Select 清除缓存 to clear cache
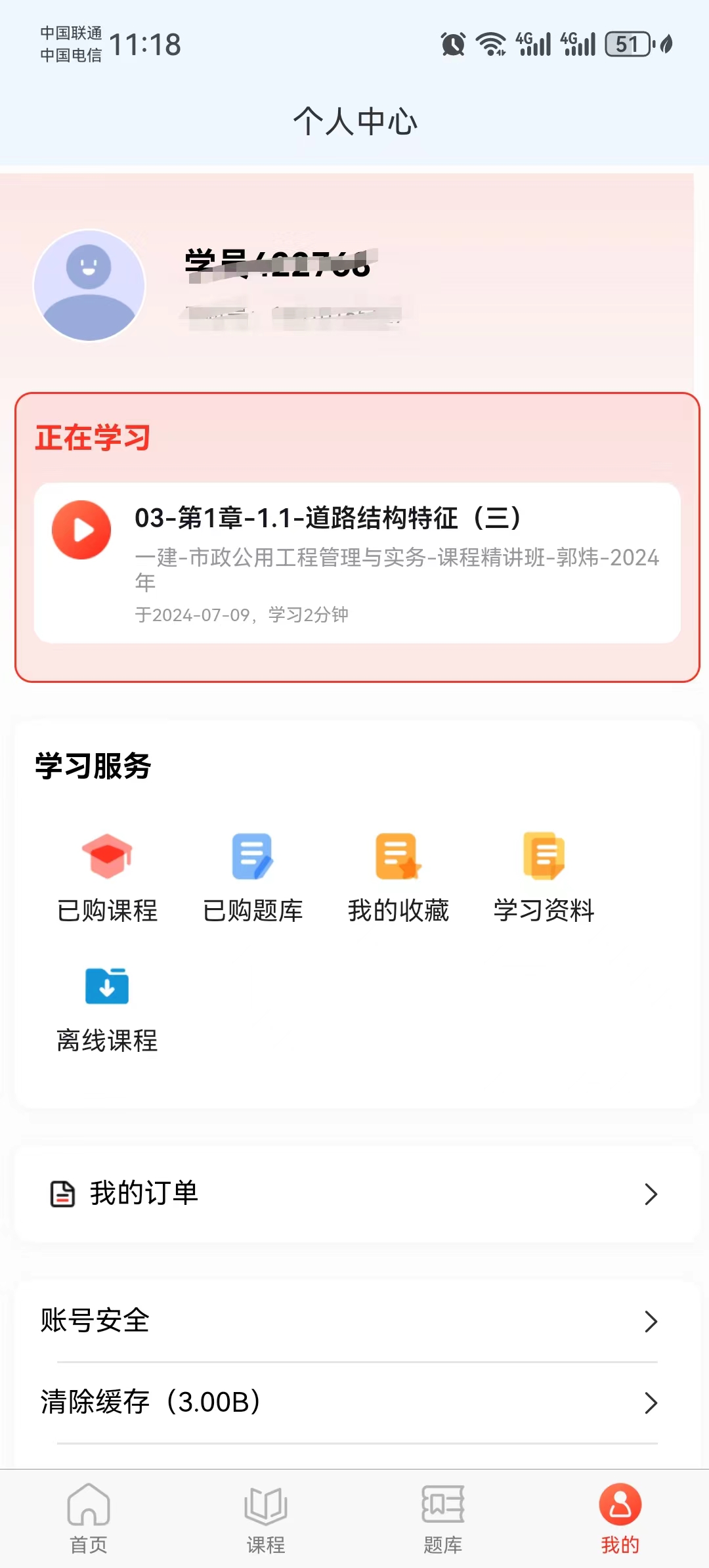This screenshot has height=1568, width=709. coord(357,1402)
